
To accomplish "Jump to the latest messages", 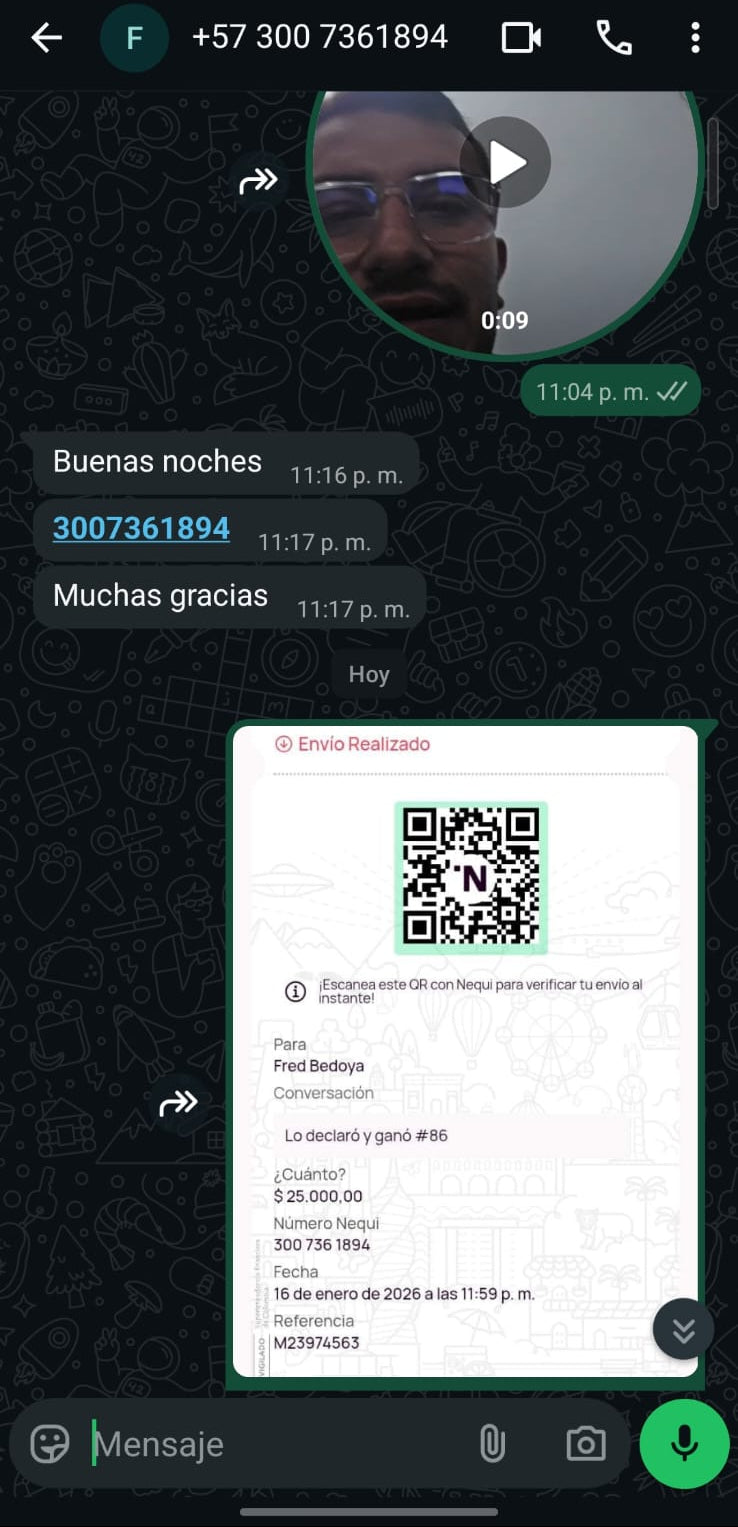I will point(683,1329).
